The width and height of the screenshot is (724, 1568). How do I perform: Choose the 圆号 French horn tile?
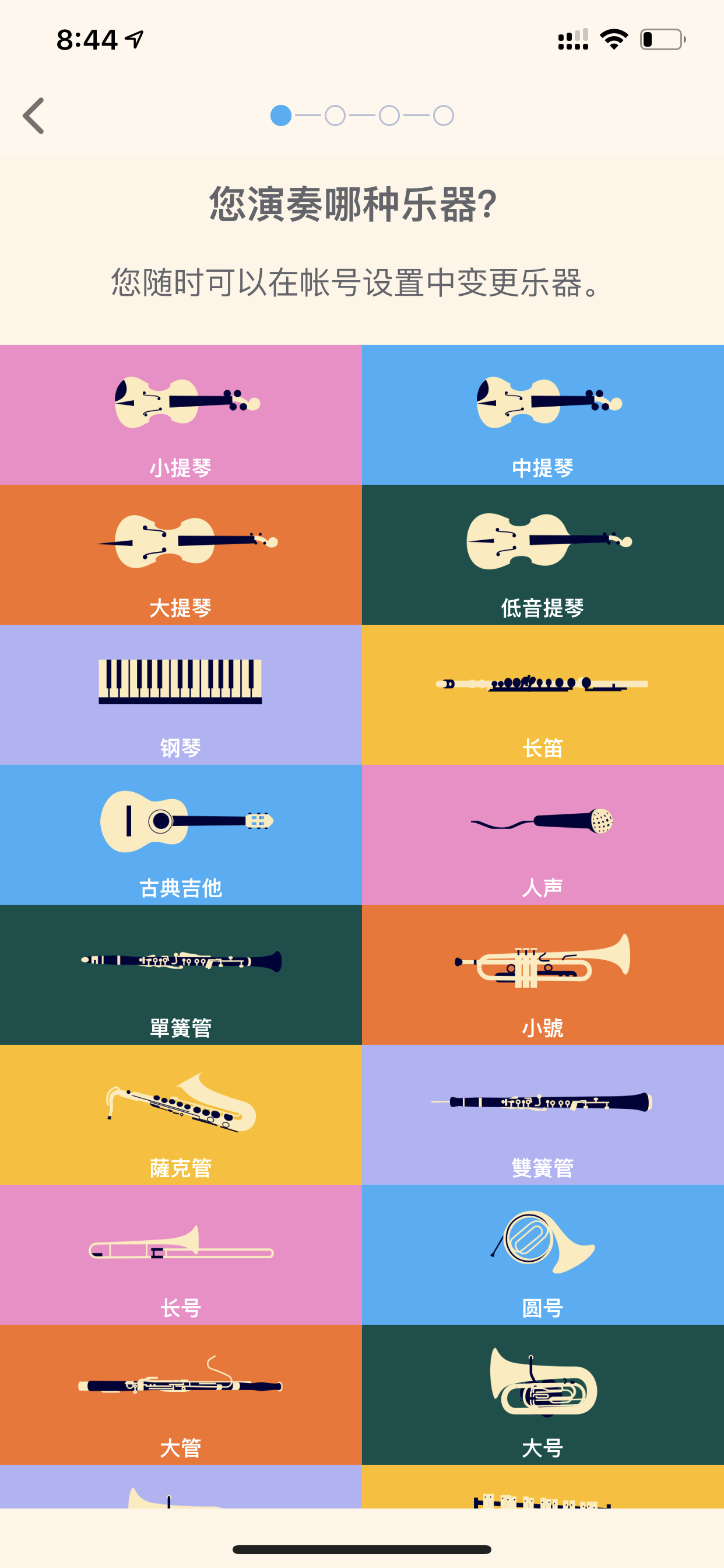click(x=543, y=1255)
